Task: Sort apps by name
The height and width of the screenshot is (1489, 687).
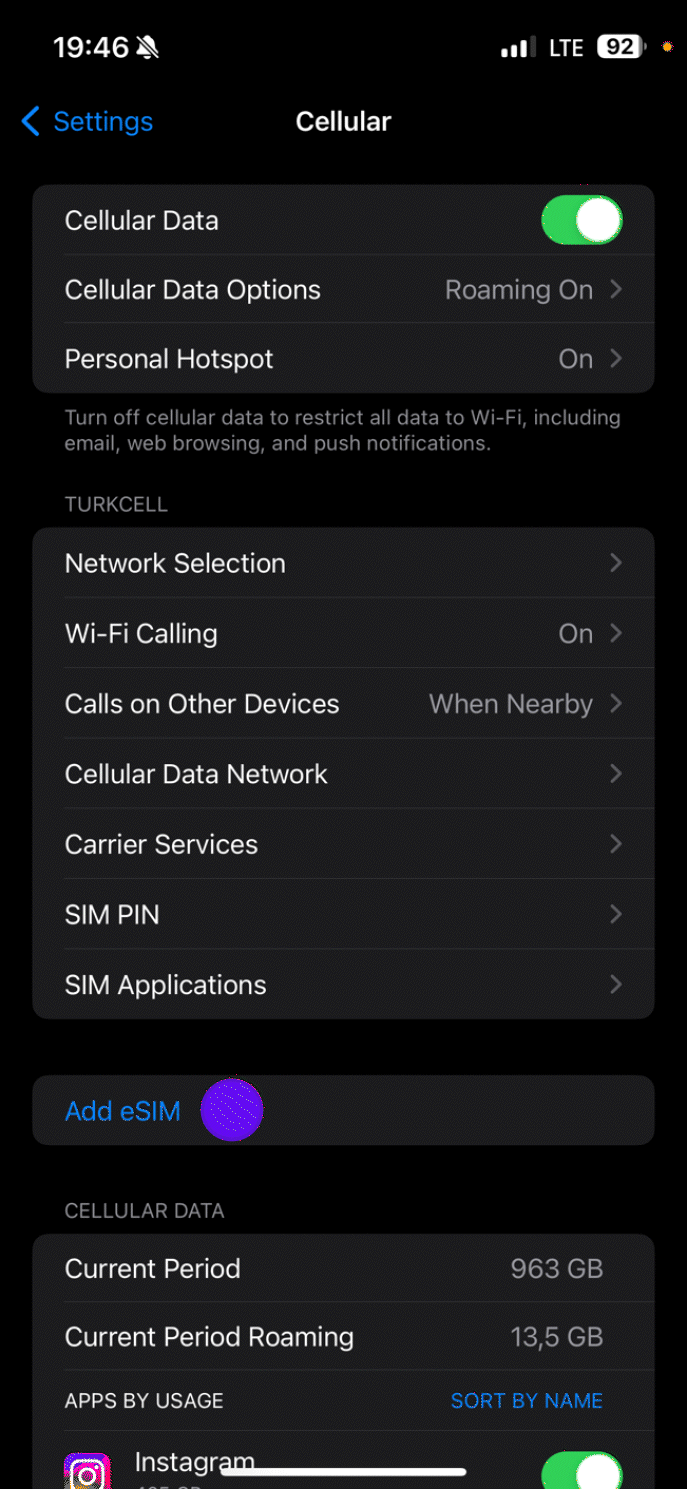Action: point(526,1401)
